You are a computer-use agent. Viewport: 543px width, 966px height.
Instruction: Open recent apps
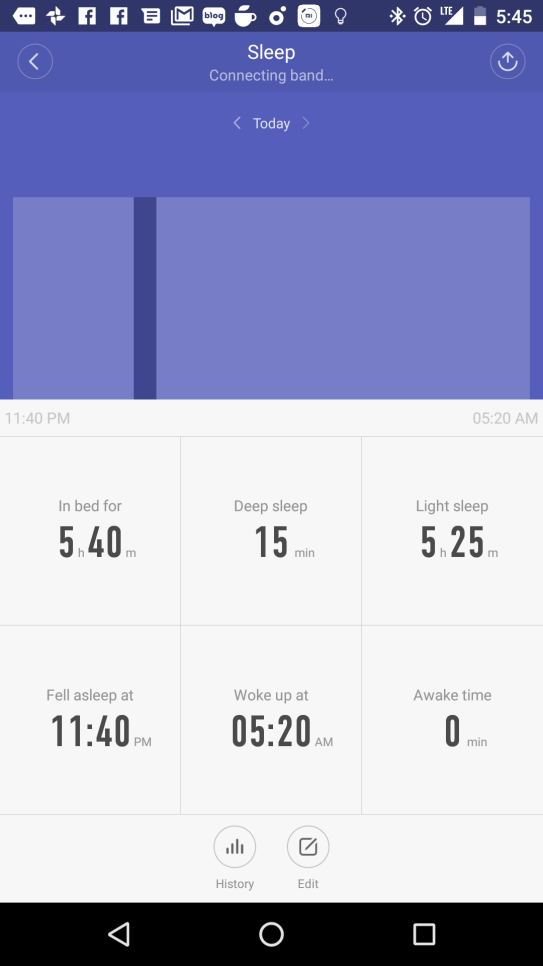(x=424, y=934)
